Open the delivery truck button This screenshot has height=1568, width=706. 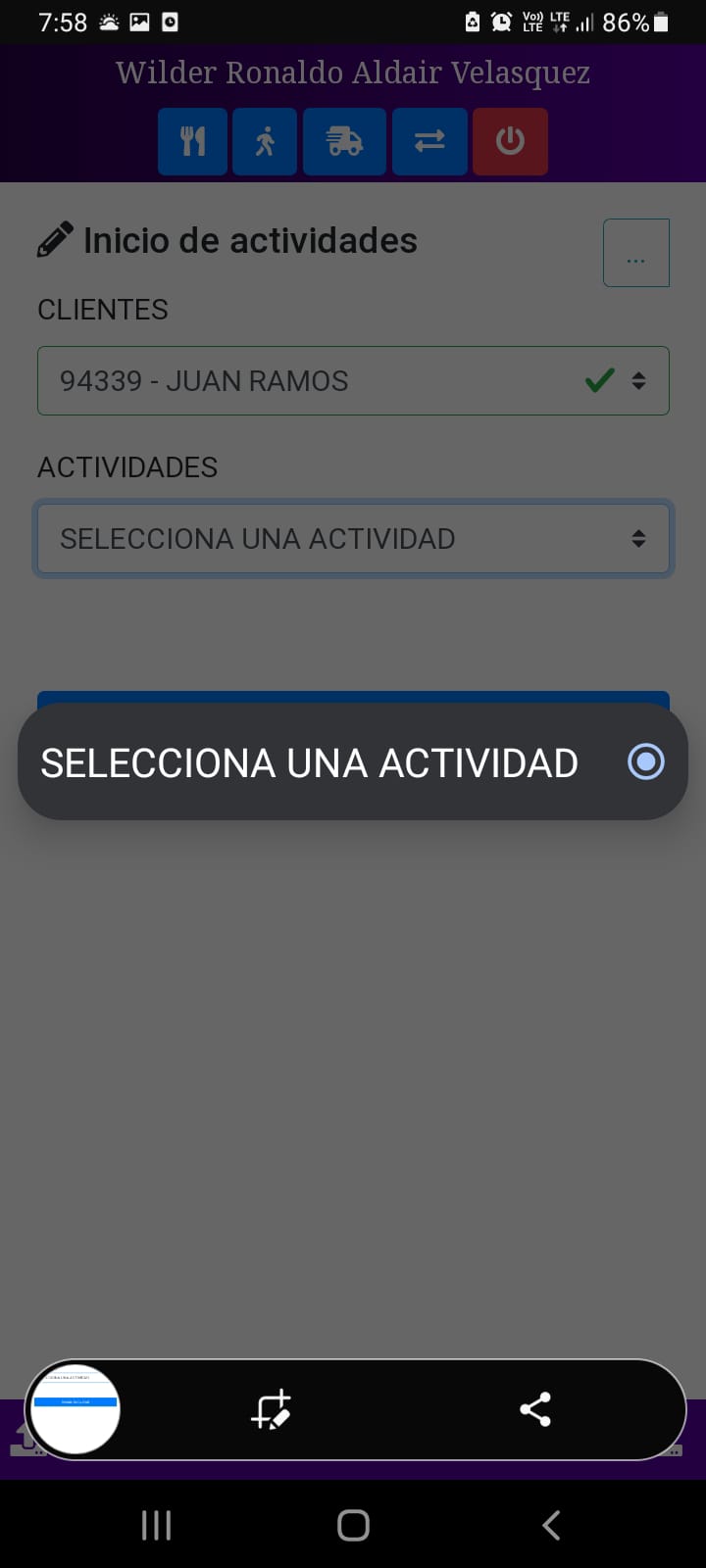click(344, 142)
